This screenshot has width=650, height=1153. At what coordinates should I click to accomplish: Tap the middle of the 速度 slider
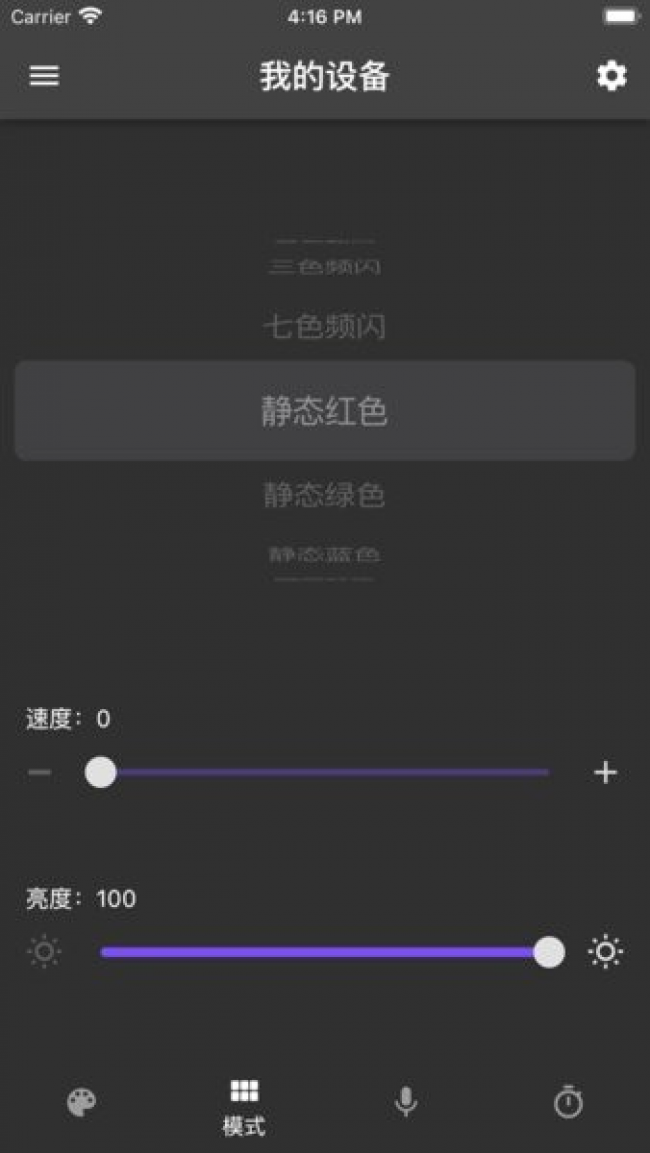[324, 773]
